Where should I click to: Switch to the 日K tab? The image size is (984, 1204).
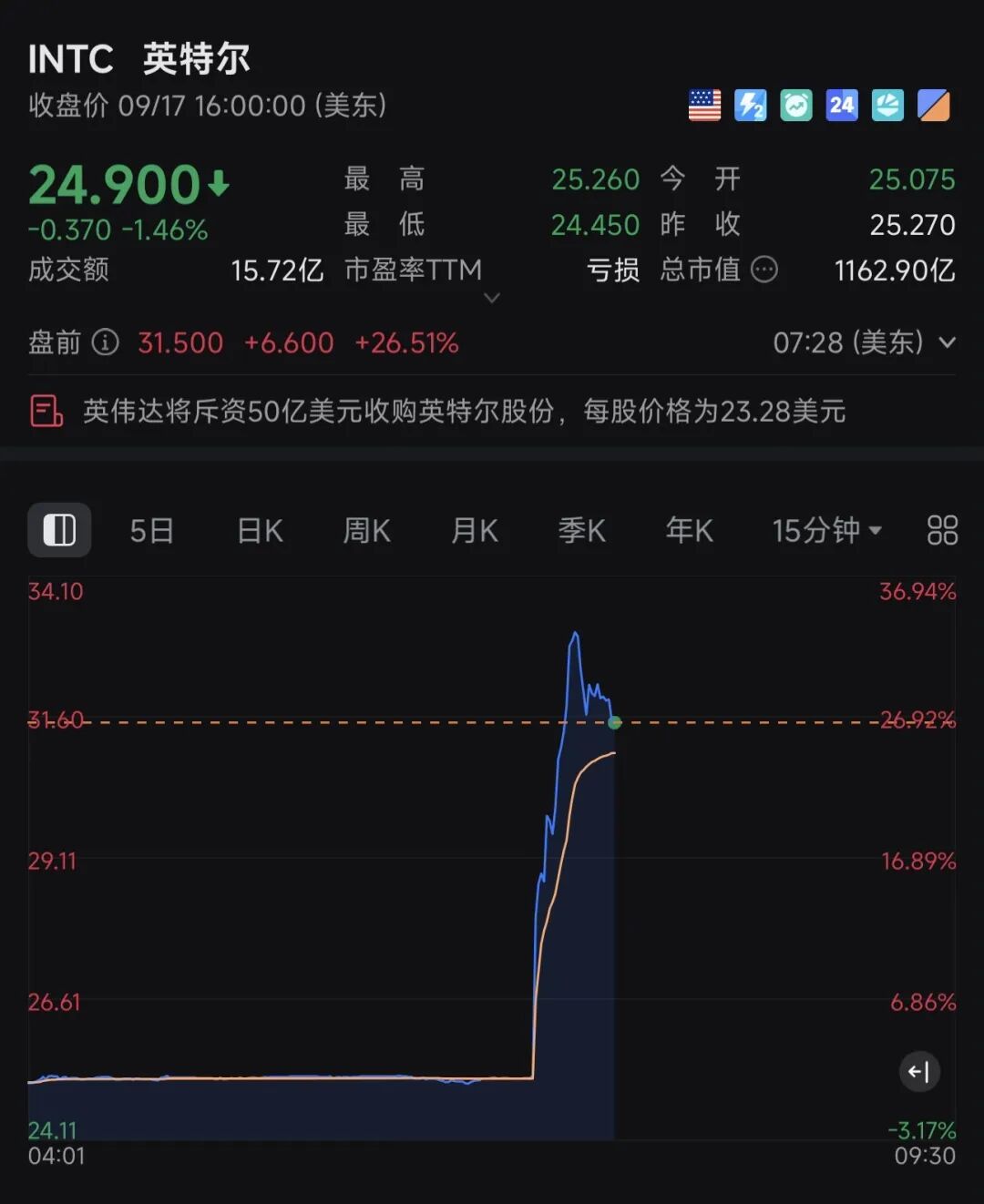(260, 530)
